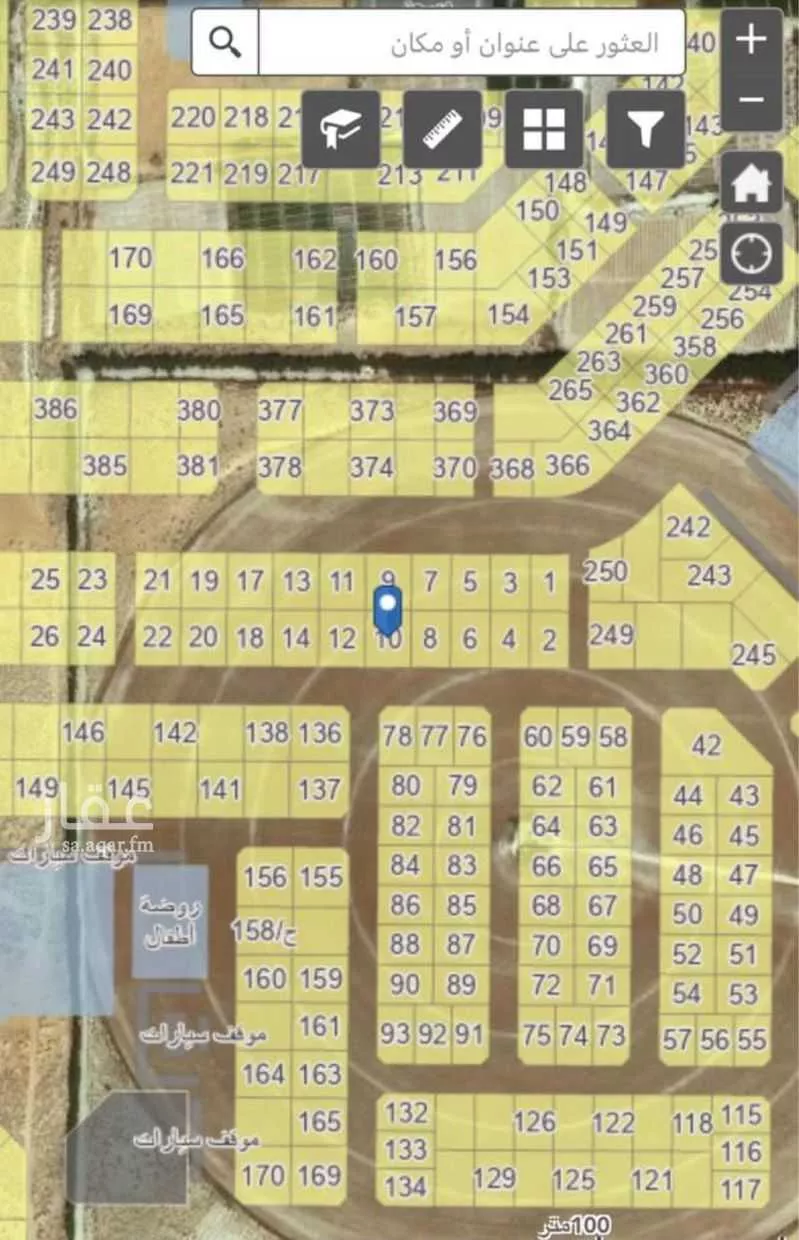Tap the magnifier search icon
Image resolution: width=799 pixels, height=1240 pixels.
pyautogui.click(x=226, y=42)
